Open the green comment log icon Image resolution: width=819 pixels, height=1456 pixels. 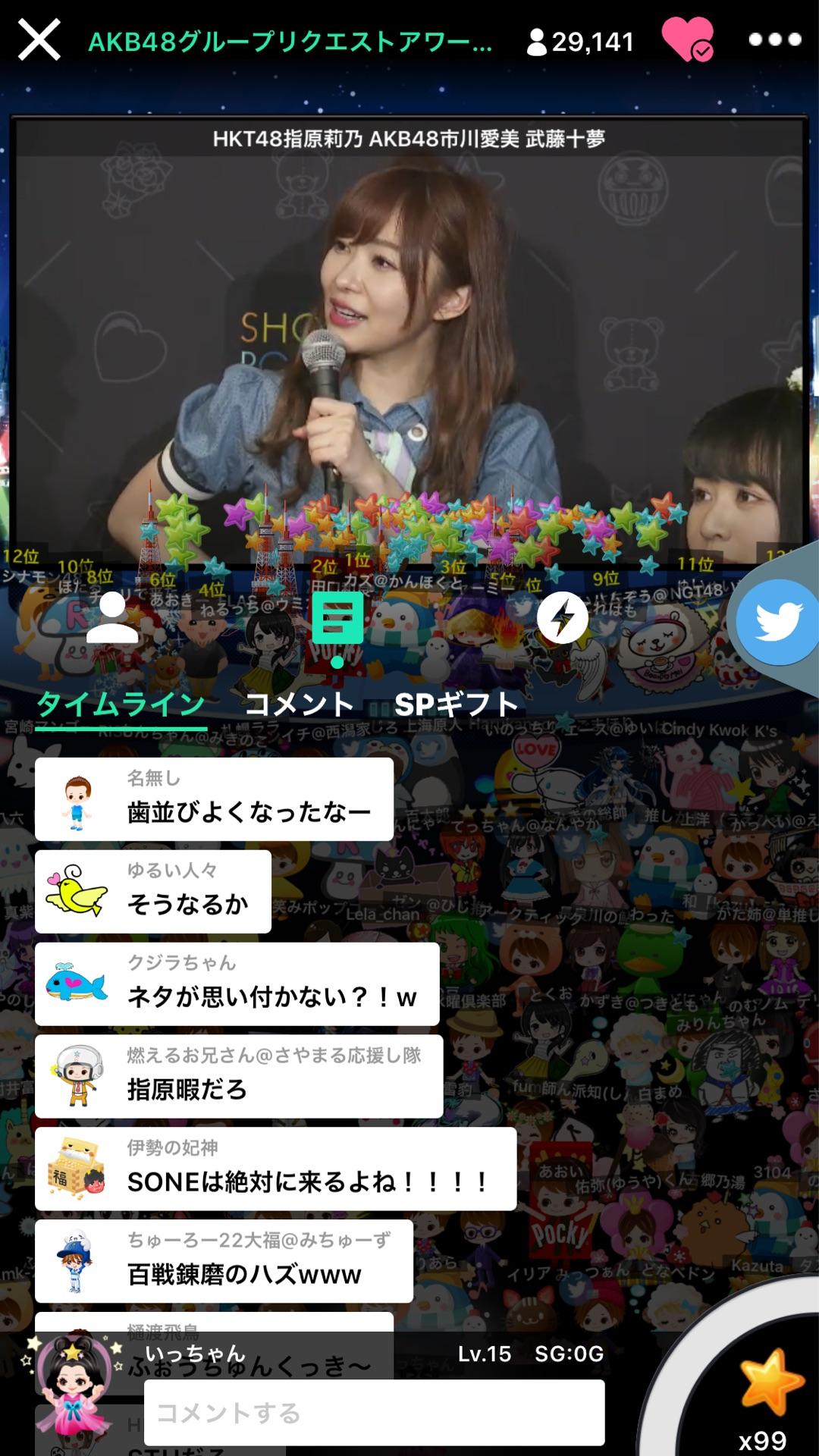(337, 619)
